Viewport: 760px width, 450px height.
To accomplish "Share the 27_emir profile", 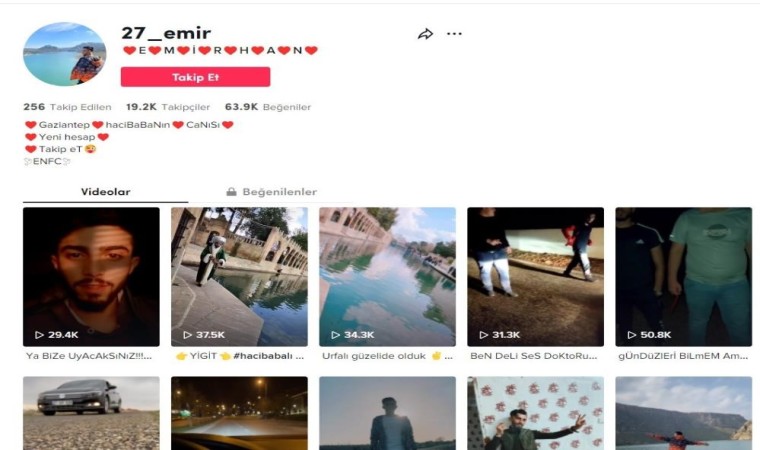I will 425,34.
